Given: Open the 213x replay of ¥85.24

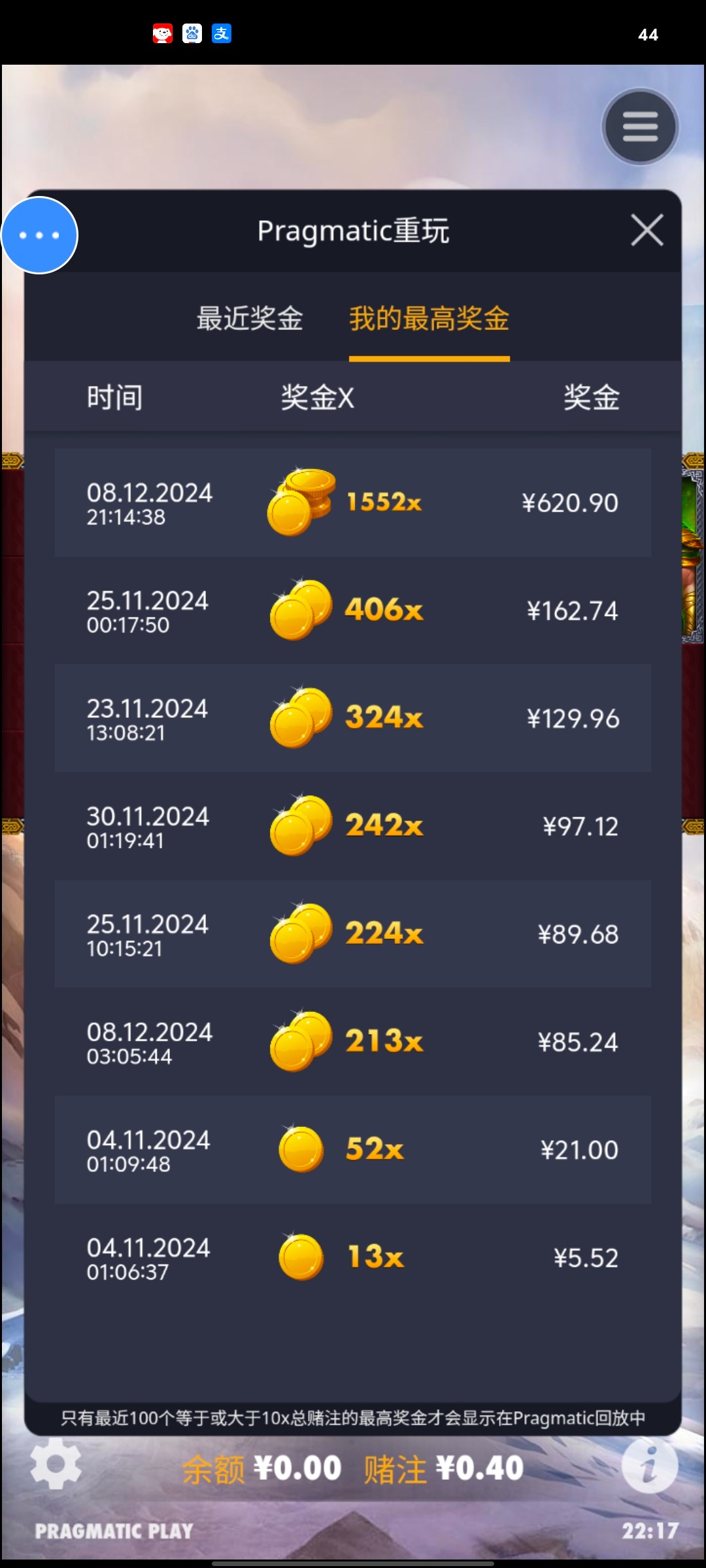Looking at the screenshot, I should pos(353,1041).
